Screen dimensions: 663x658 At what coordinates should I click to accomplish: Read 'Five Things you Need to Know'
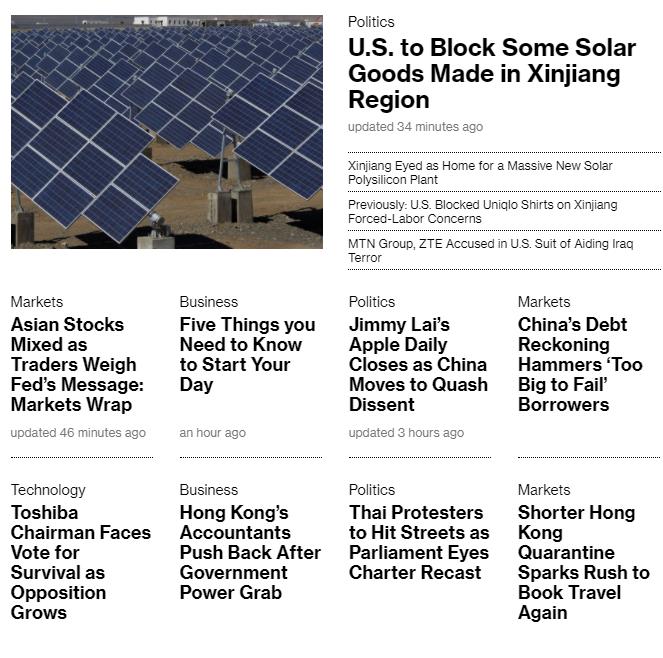(x=247, y=354)
